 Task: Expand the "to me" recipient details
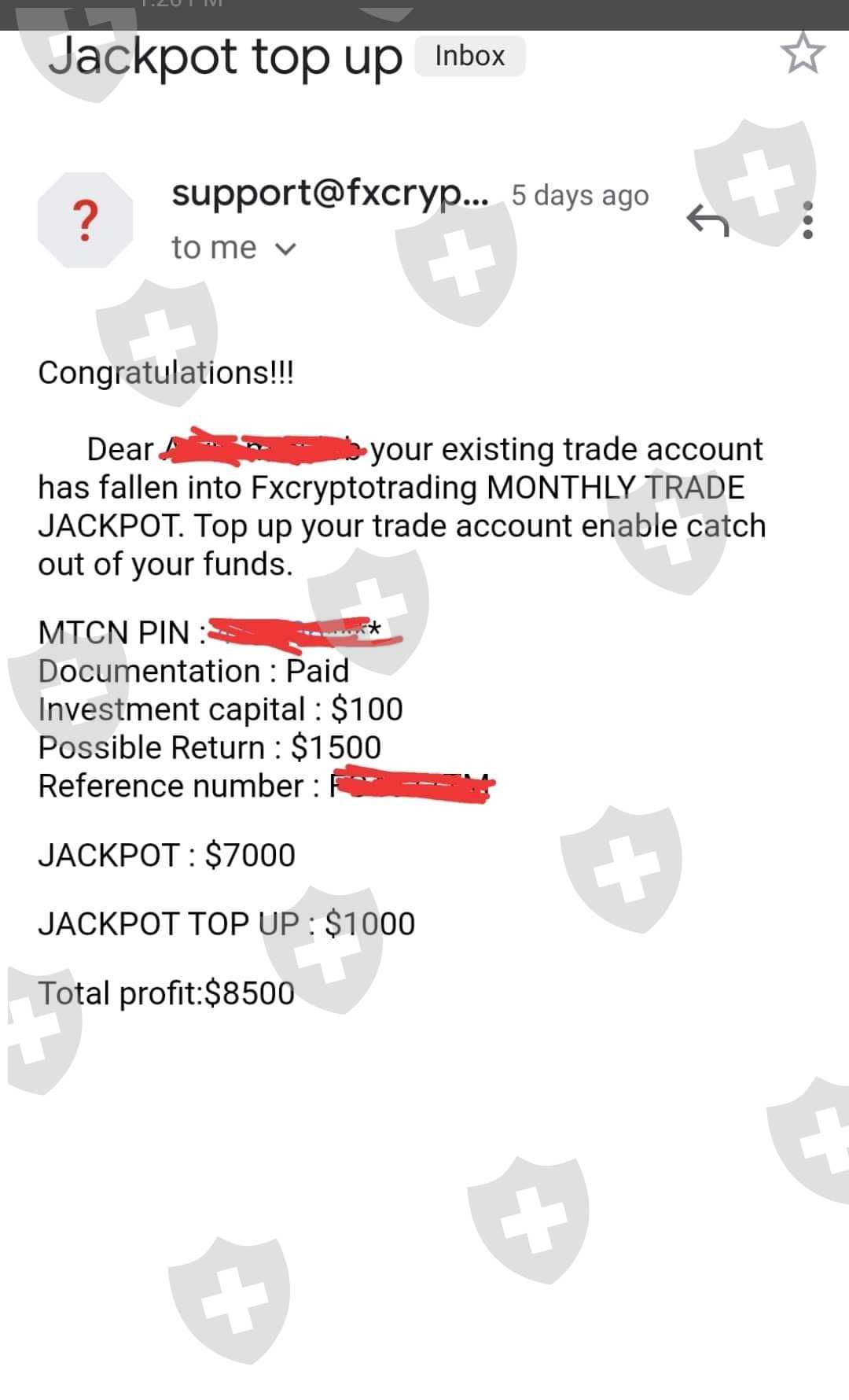coord(285,249)
